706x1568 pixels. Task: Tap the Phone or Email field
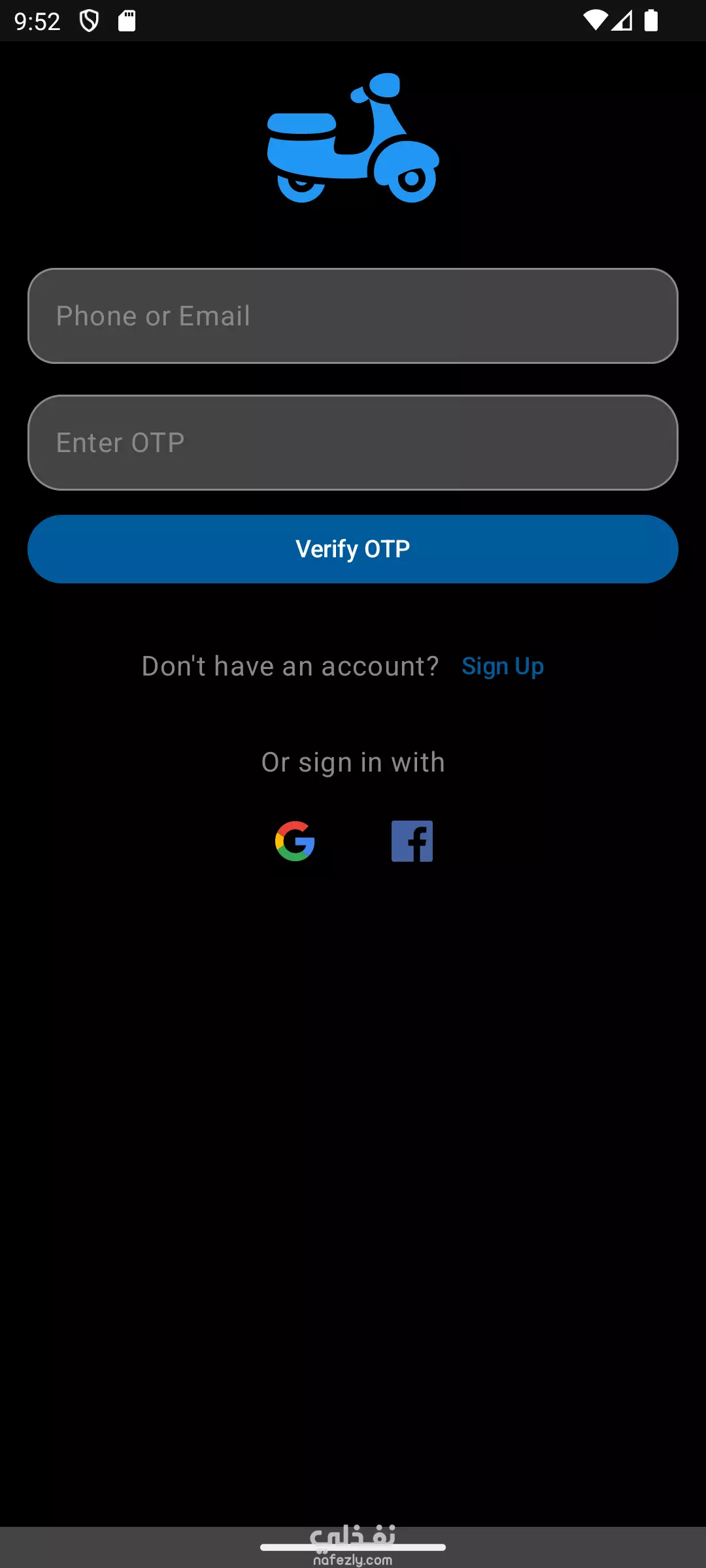click(353, 316)
